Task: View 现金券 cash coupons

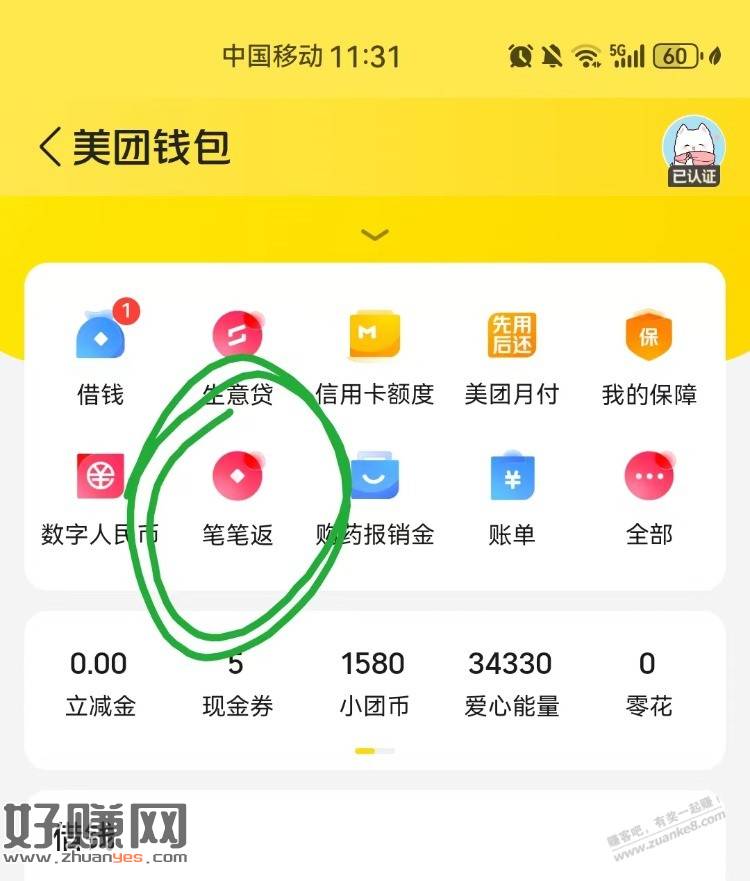Action: coord(237,684)
